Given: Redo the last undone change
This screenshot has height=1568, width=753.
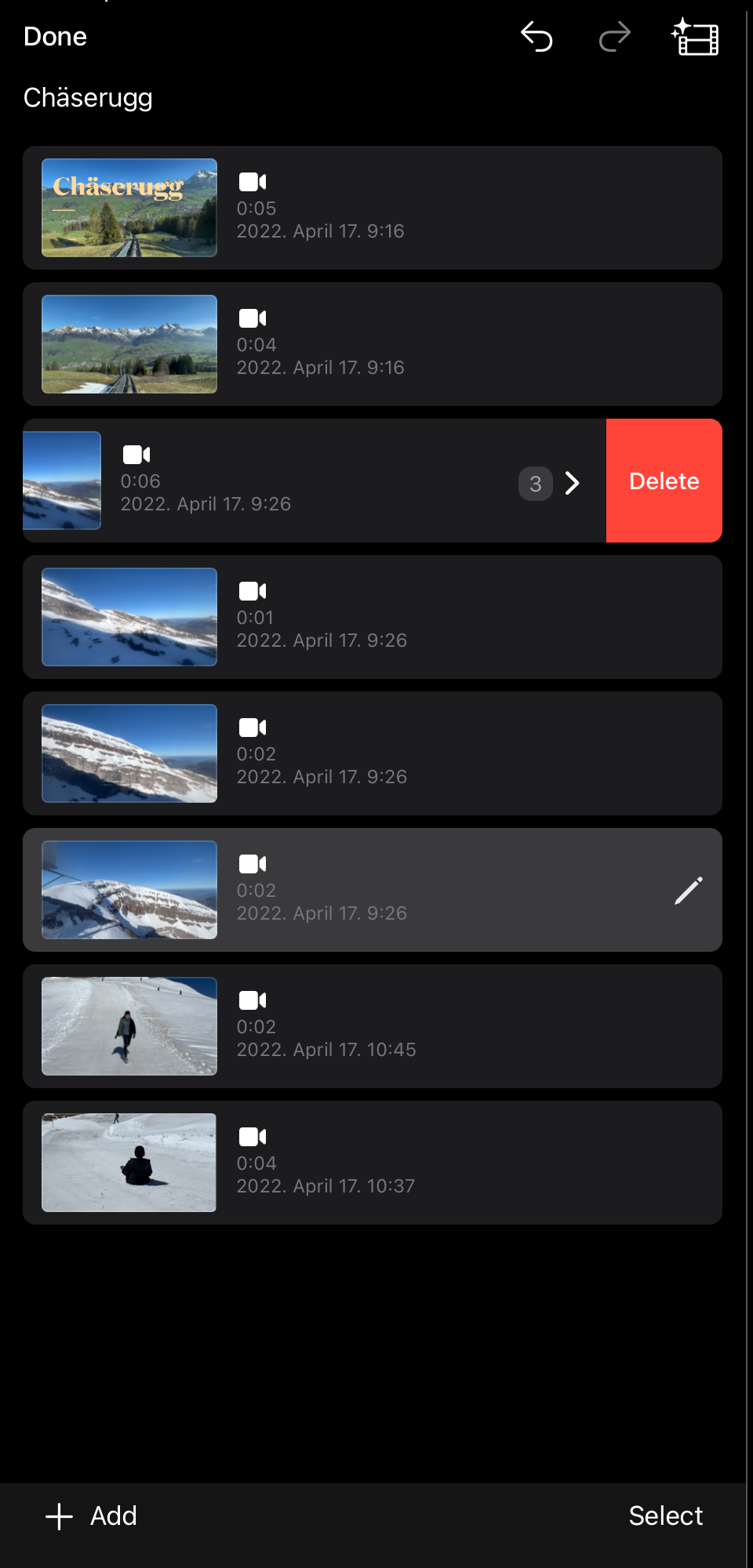Looking at the screenshot, I should [x=614, y=37].
